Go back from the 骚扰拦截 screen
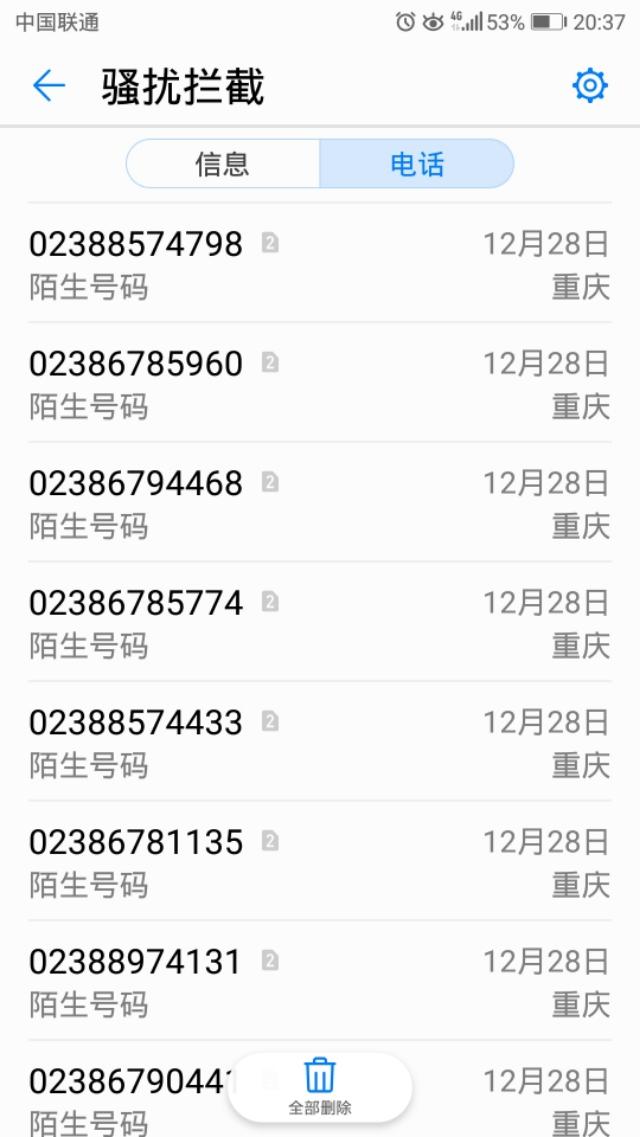 coord(49,87)
